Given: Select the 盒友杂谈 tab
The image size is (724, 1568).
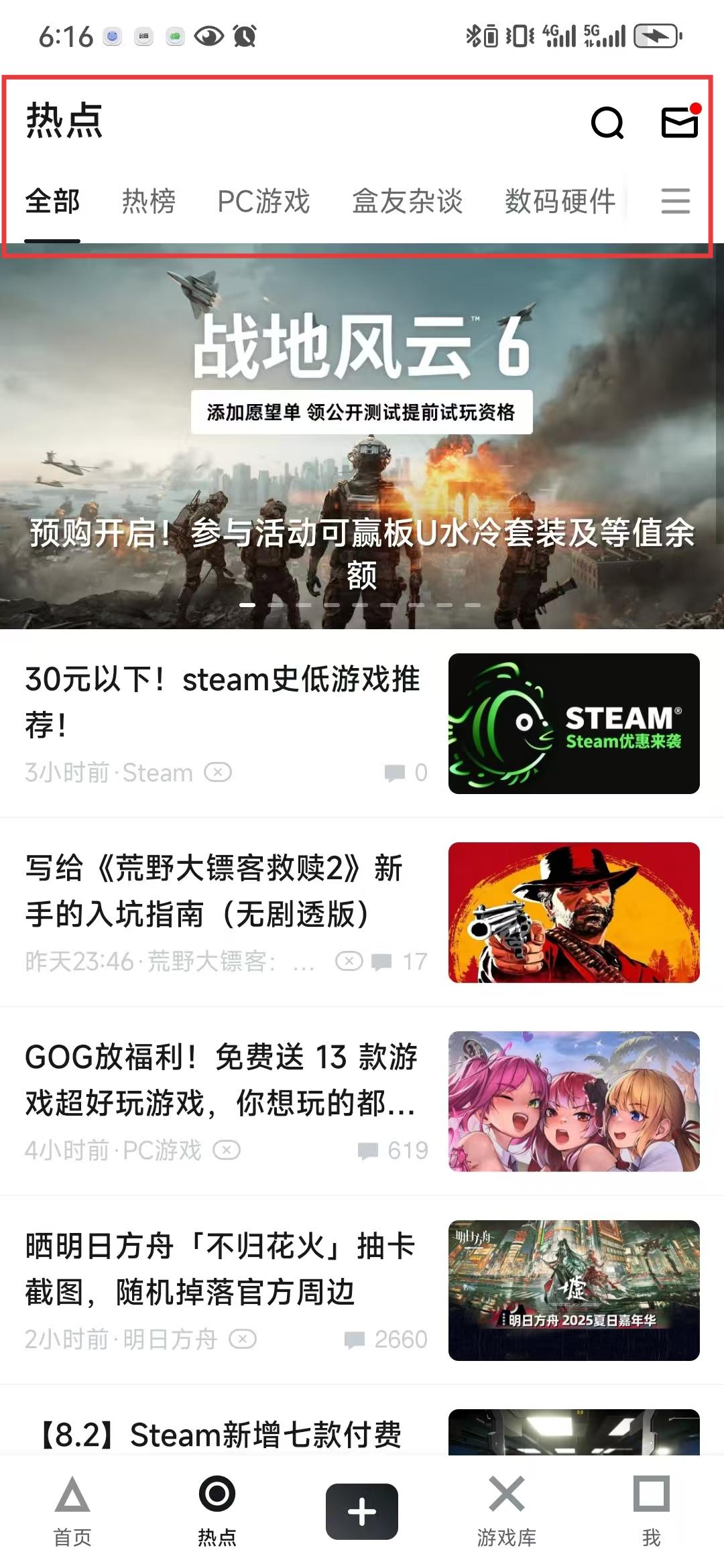Looking at the screenshot, I should [408, 201].
